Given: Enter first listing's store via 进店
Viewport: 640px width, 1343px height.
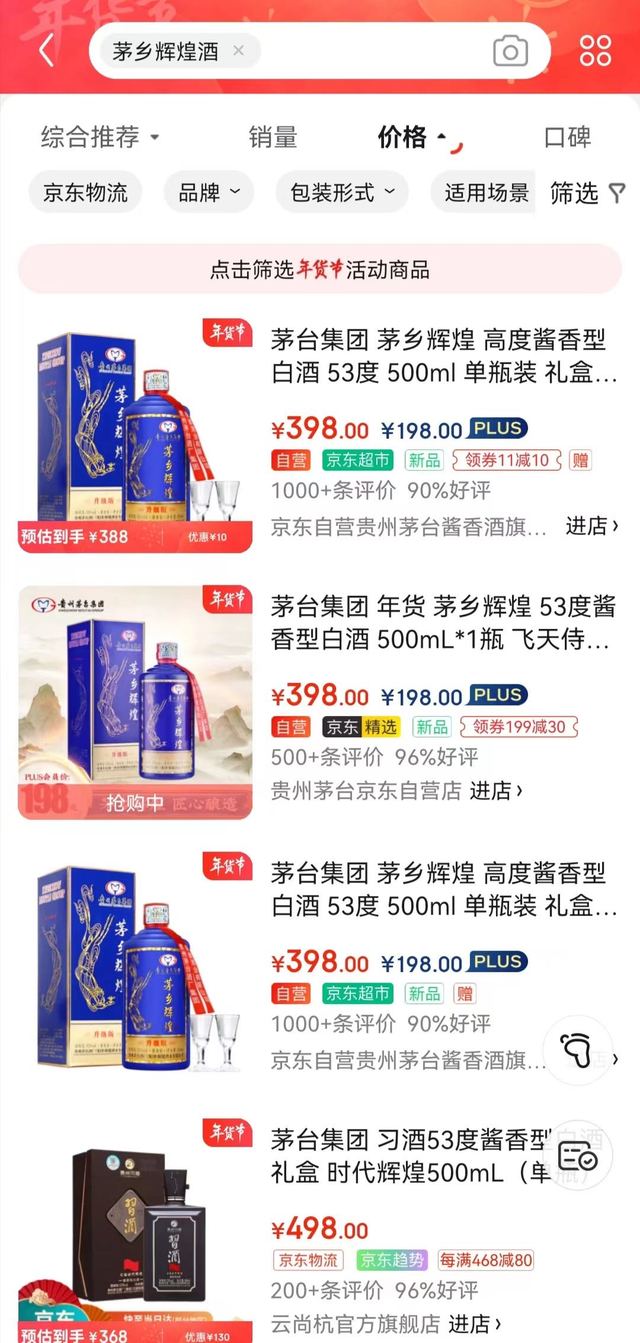Looking at the screenshot, I should tap(592, 525).
